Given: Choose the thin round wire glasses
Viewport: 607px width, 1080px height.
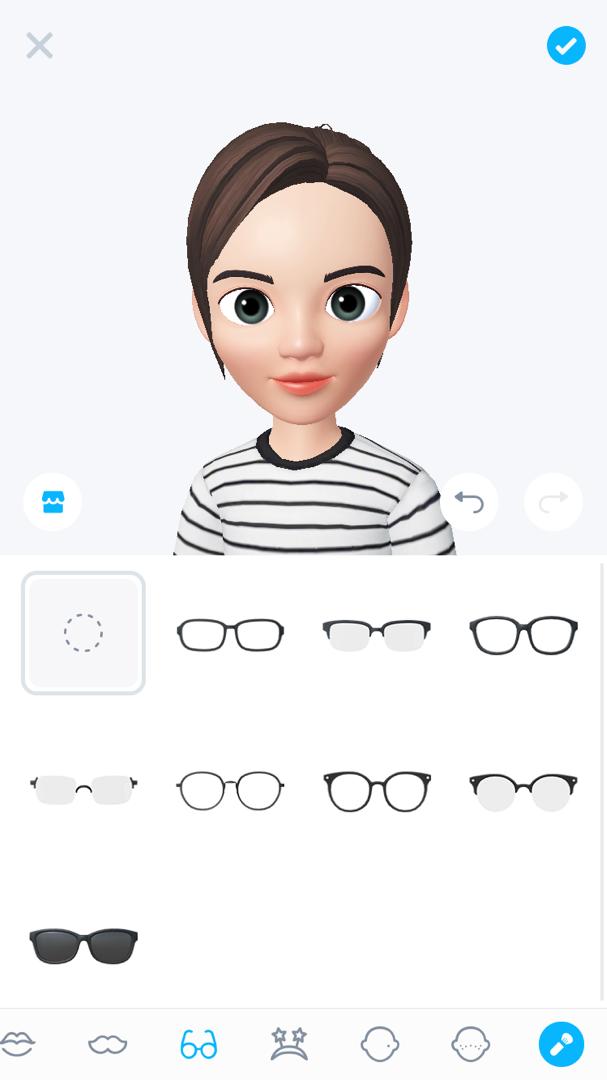Looking at the screenshot, I should (x=230, y=790).
